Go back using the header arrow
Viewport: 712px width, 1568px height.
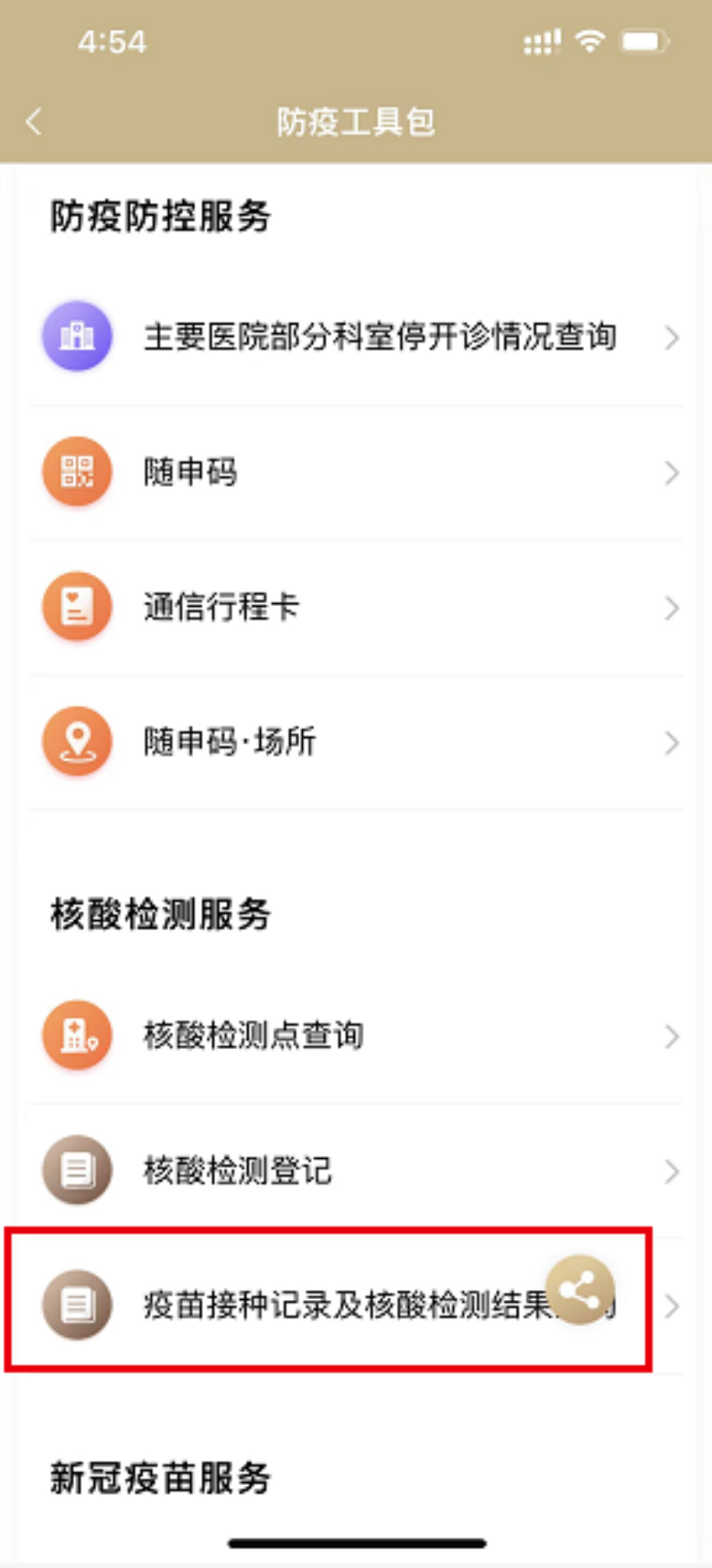(x=34, y=121)
